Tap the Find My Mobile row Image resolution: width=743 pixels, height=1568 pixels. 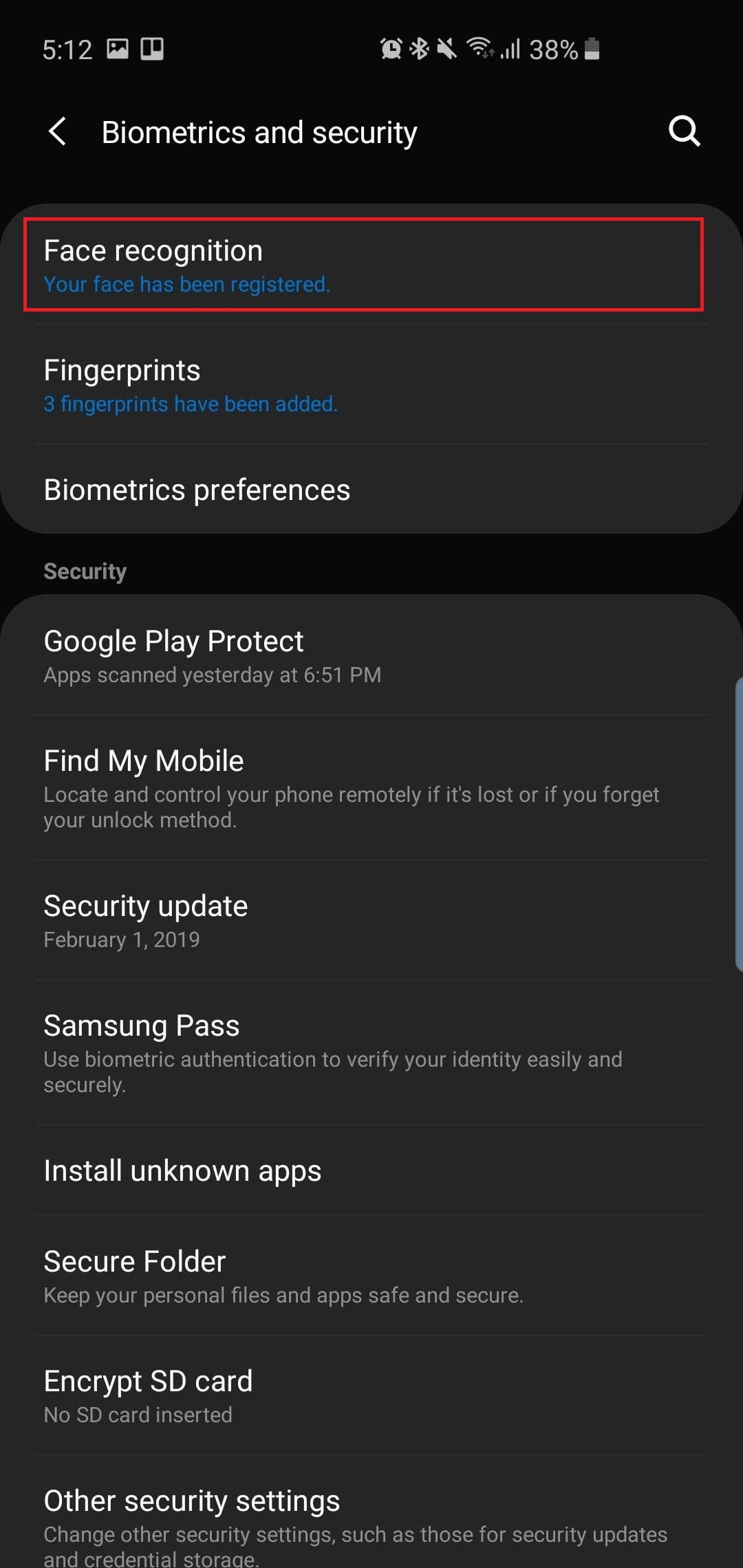pos(371,787)
